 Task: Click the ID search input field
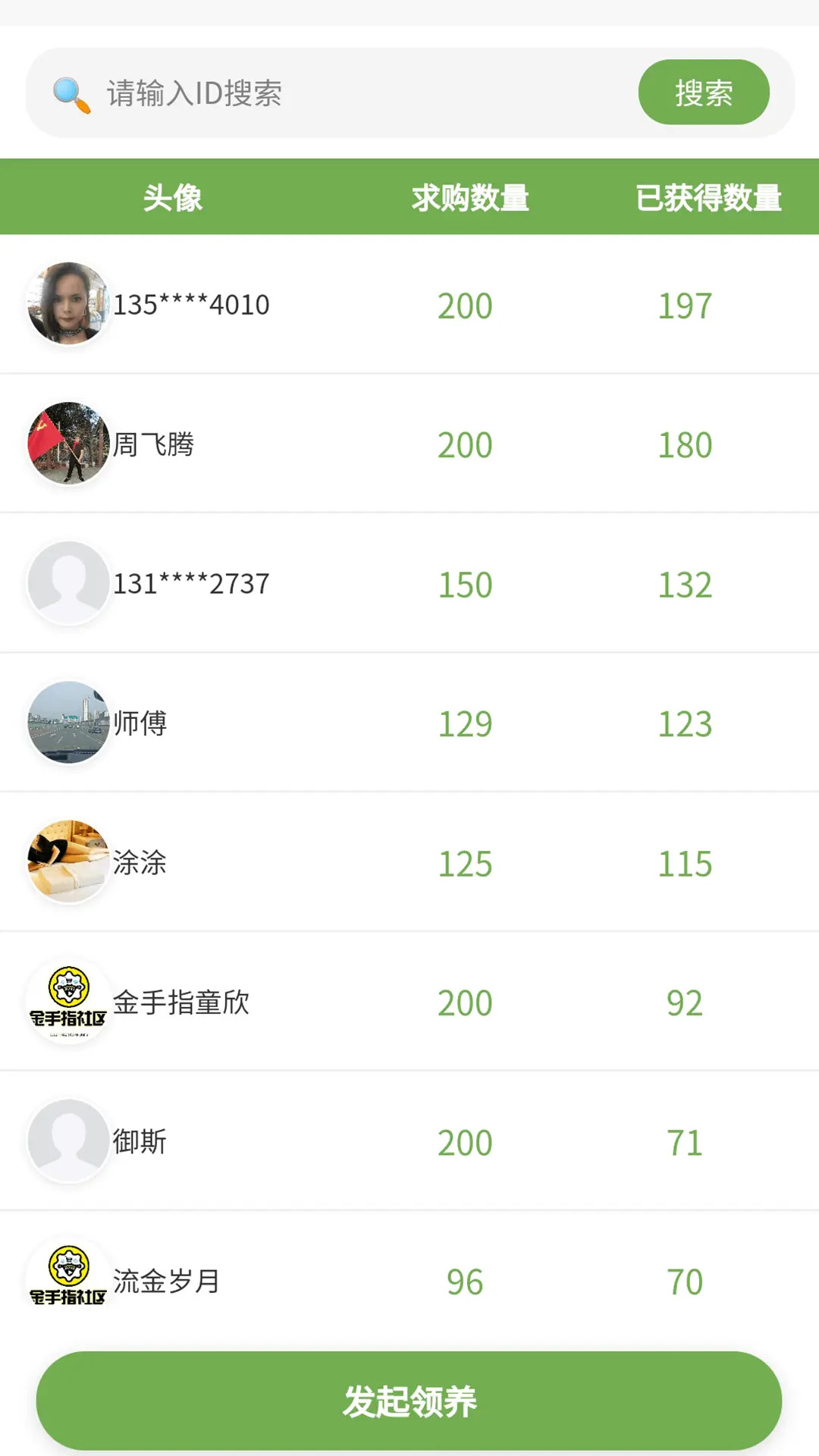(303, 92)
